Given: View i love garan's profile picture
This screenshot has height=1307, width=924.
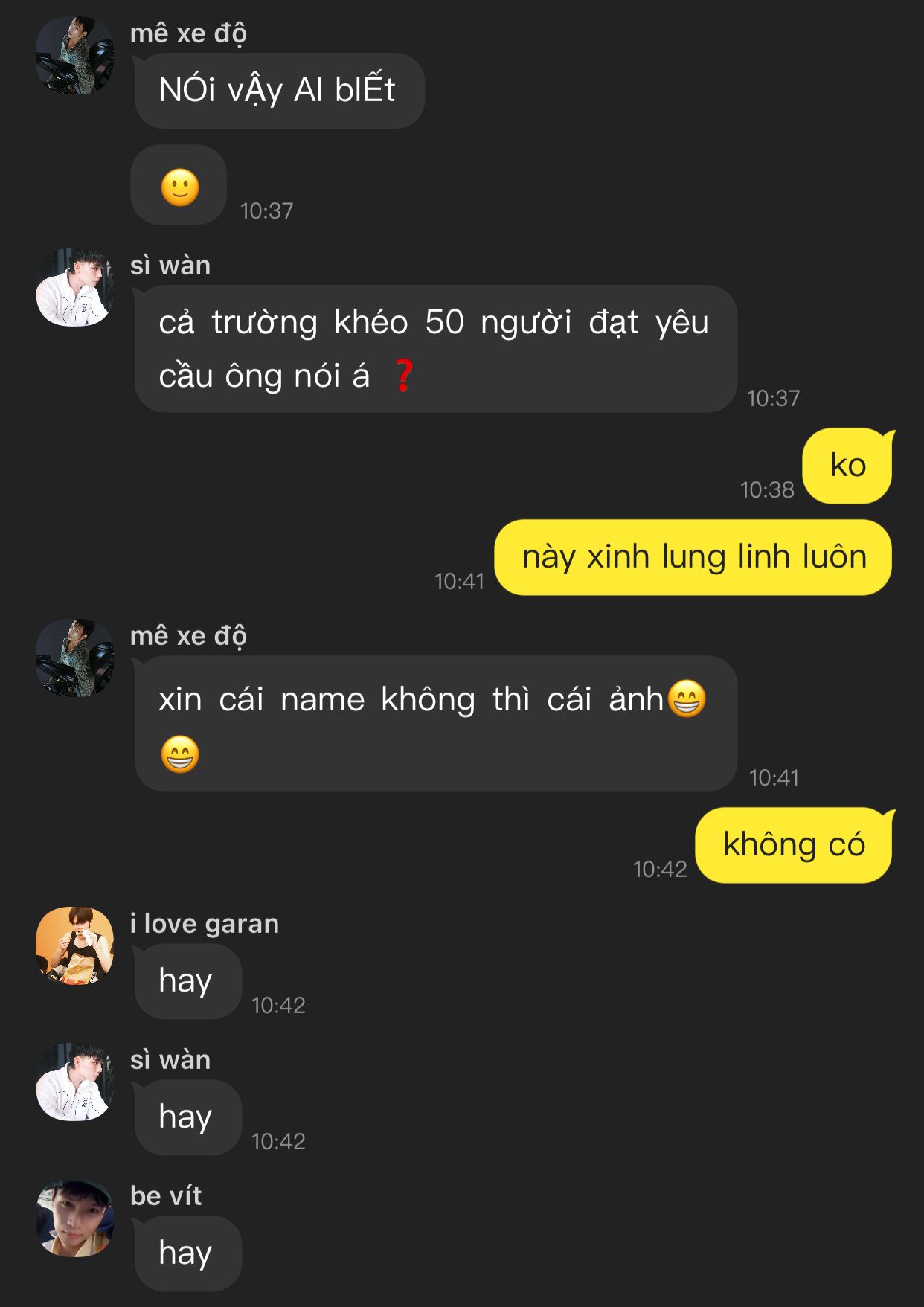Looking at the screenshot, I should [x=74, y=946].
